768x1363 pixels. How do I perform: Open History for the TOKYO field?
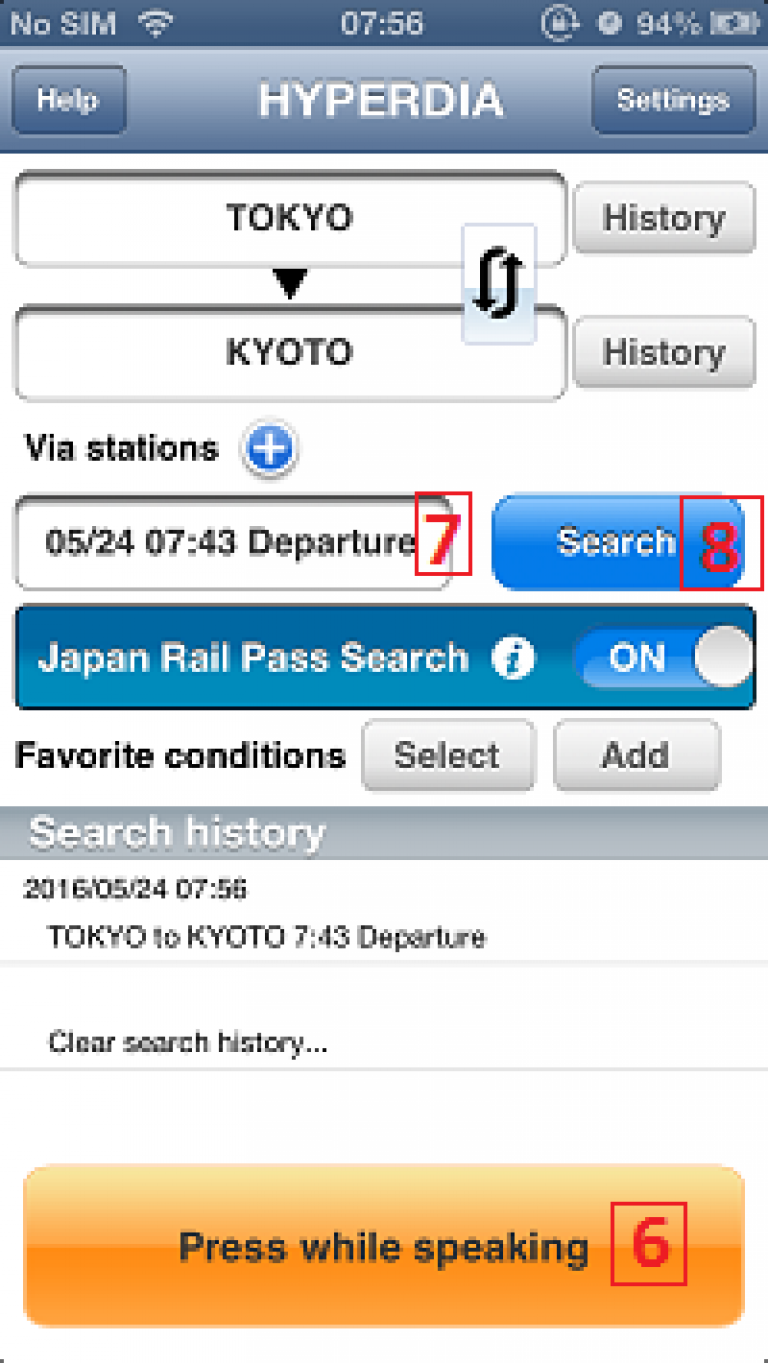click(663, 218)
